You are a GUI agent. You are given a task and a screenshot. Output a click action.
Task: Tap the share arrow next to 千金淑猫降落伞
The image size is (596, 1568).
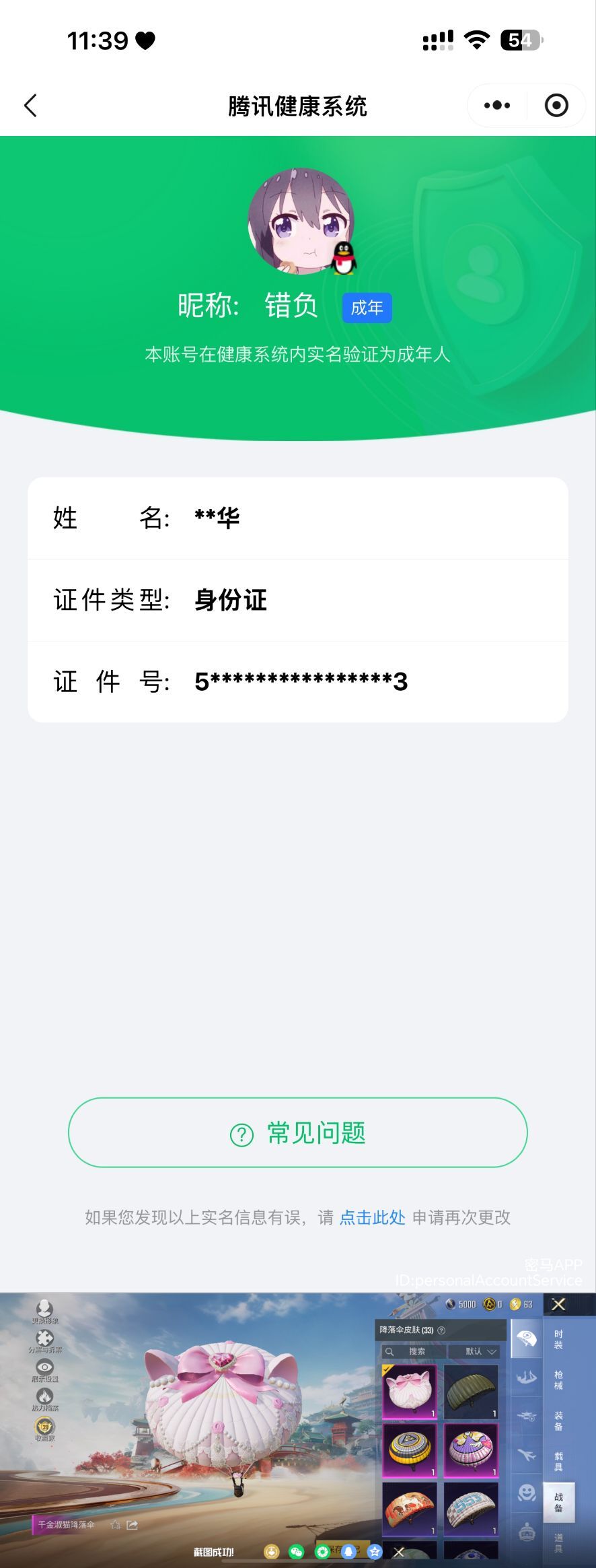point(133,1525)
